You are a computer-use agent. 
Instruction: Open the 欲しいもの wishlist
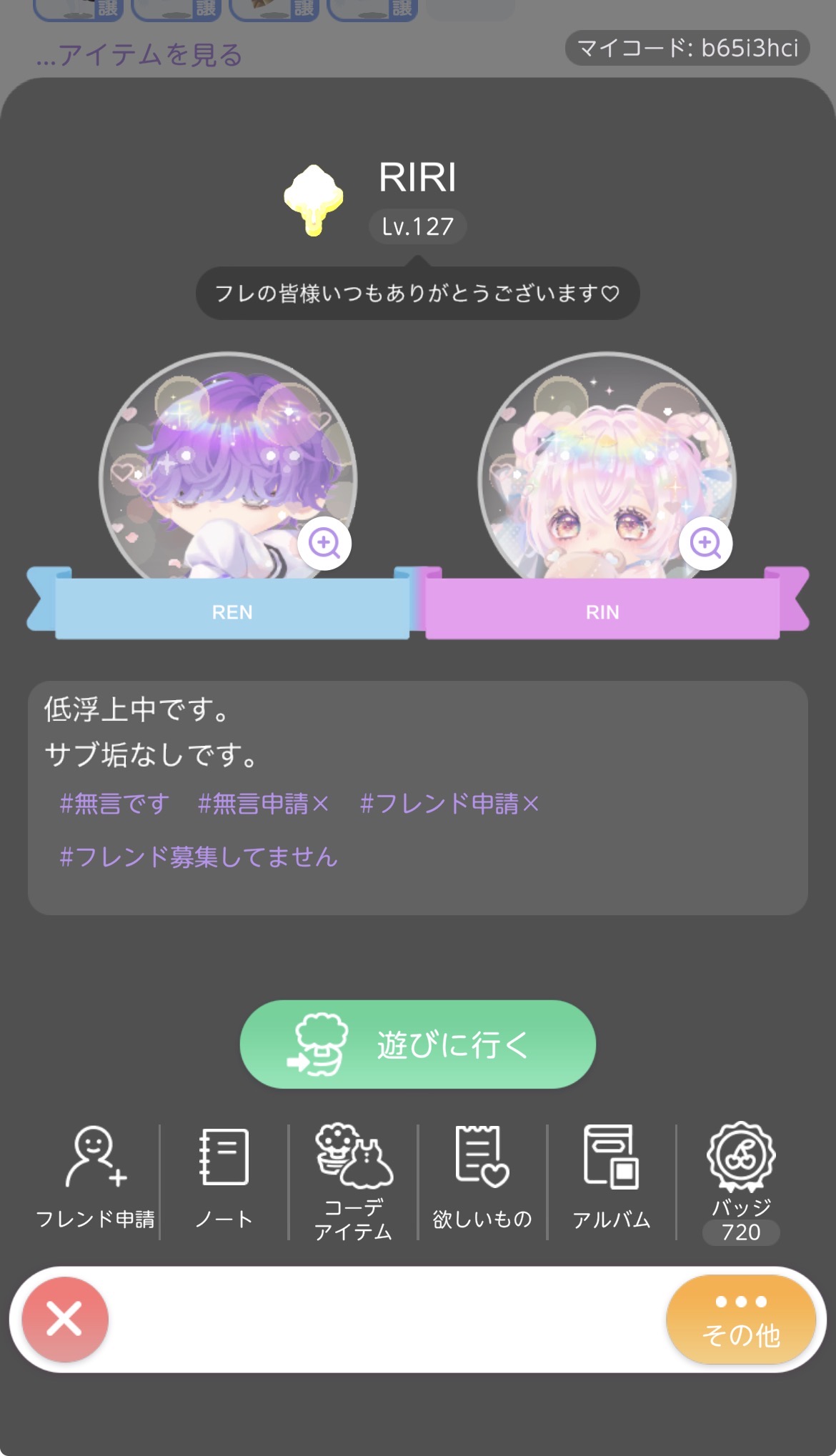(x=482, y=1179)
